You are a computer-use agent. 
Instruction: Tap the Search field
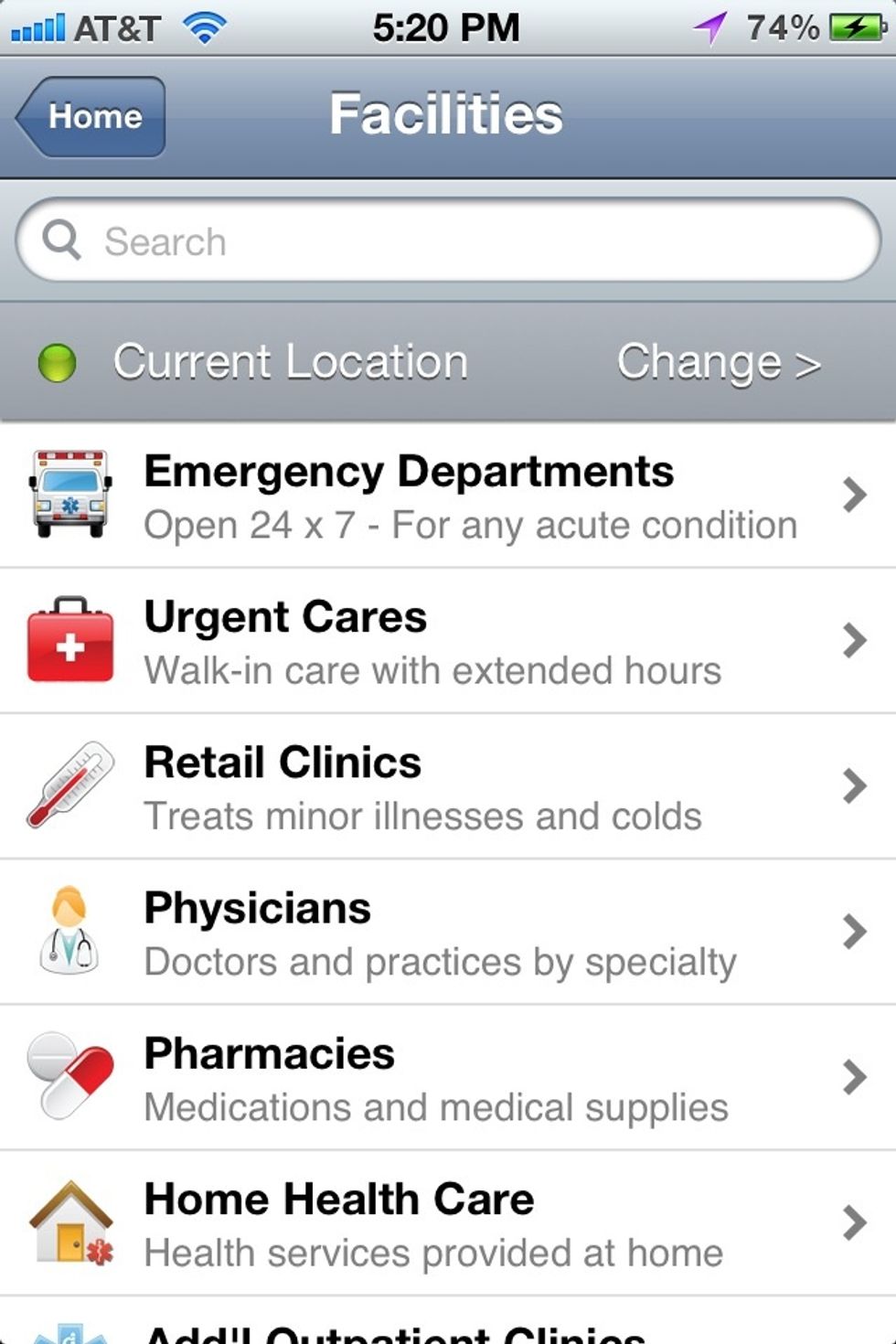[448, 242]
